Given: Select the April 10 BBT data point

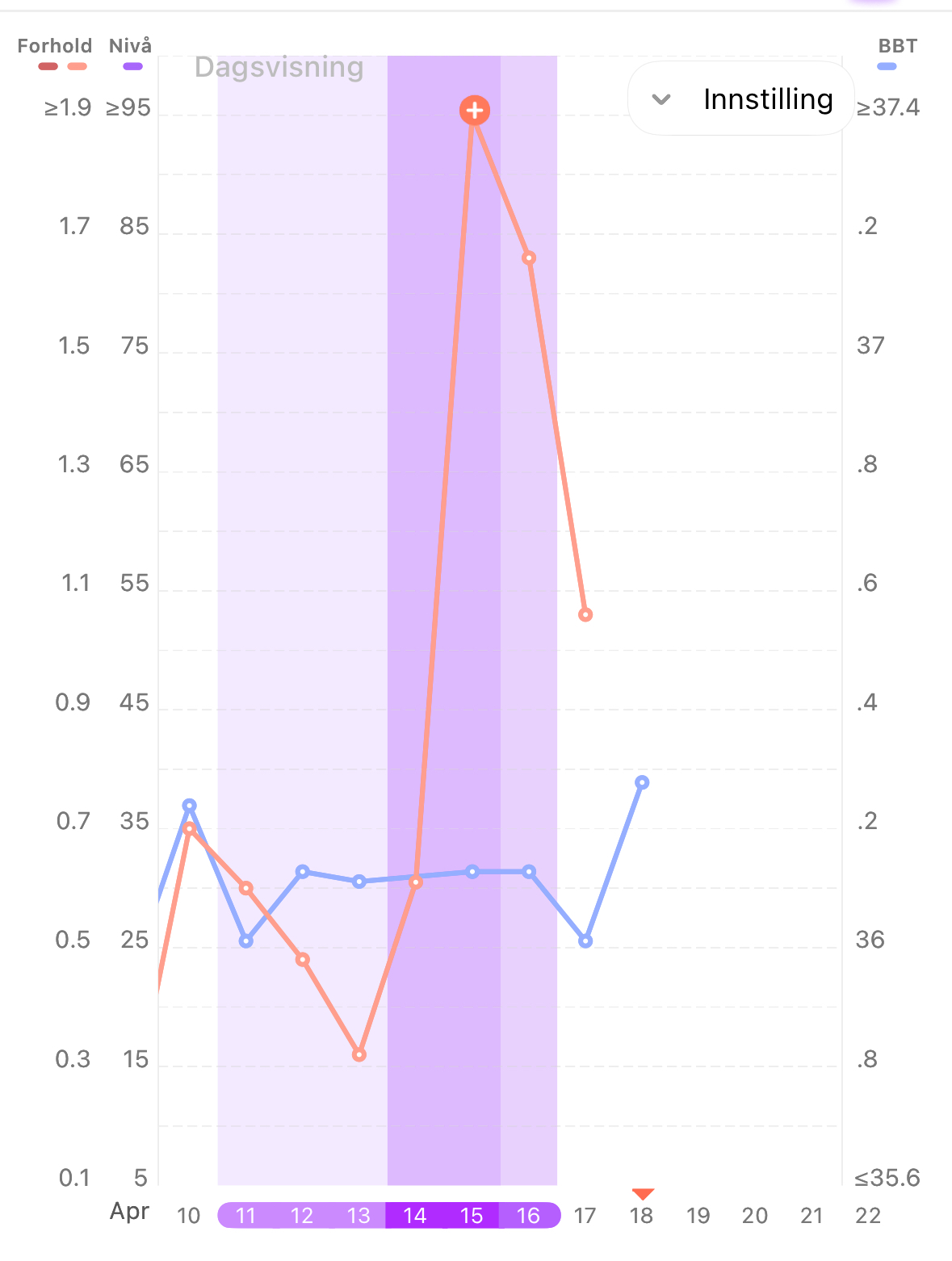Looking at the screenshot, I should pyautogui.click(x=190, y=806).
